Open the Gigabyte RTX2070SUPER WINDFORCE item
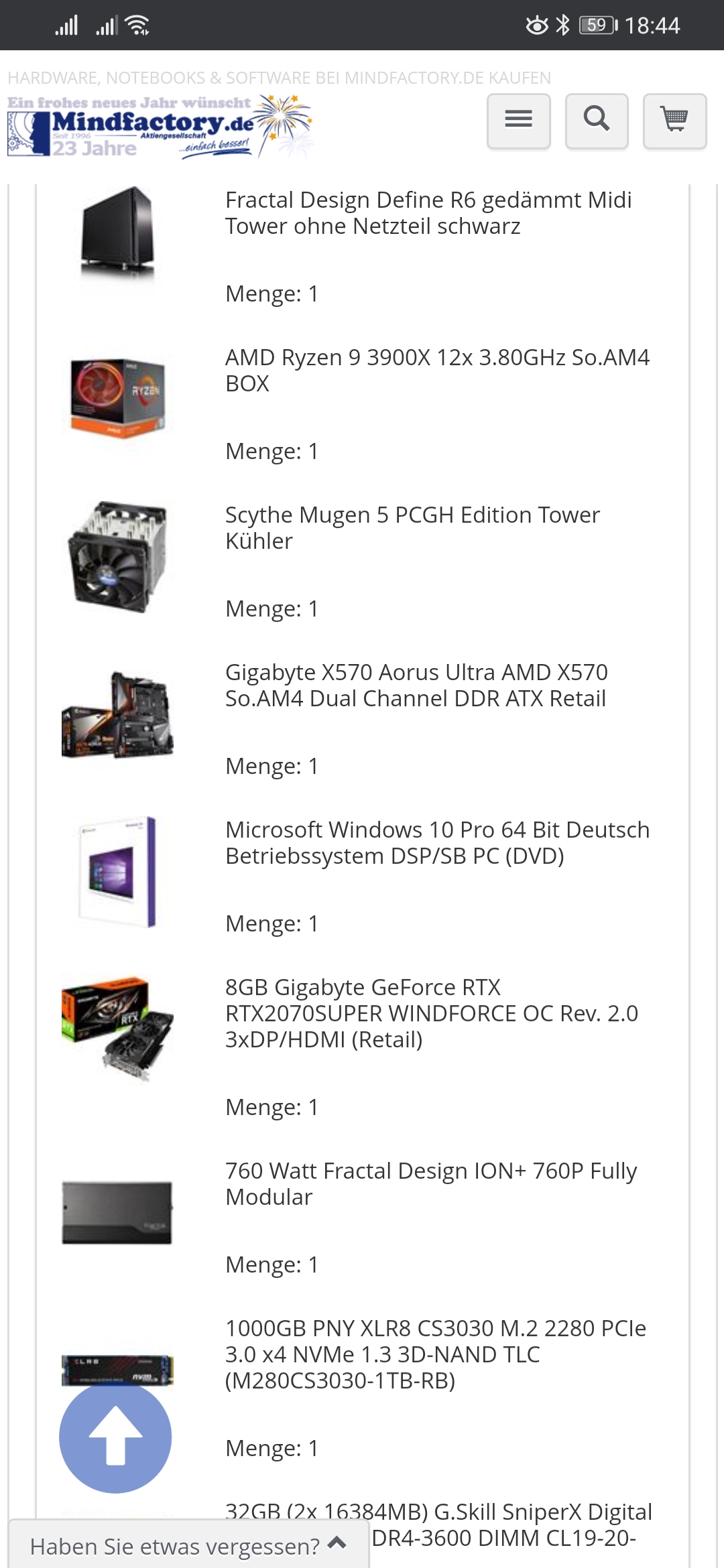 coord(431,1013)
